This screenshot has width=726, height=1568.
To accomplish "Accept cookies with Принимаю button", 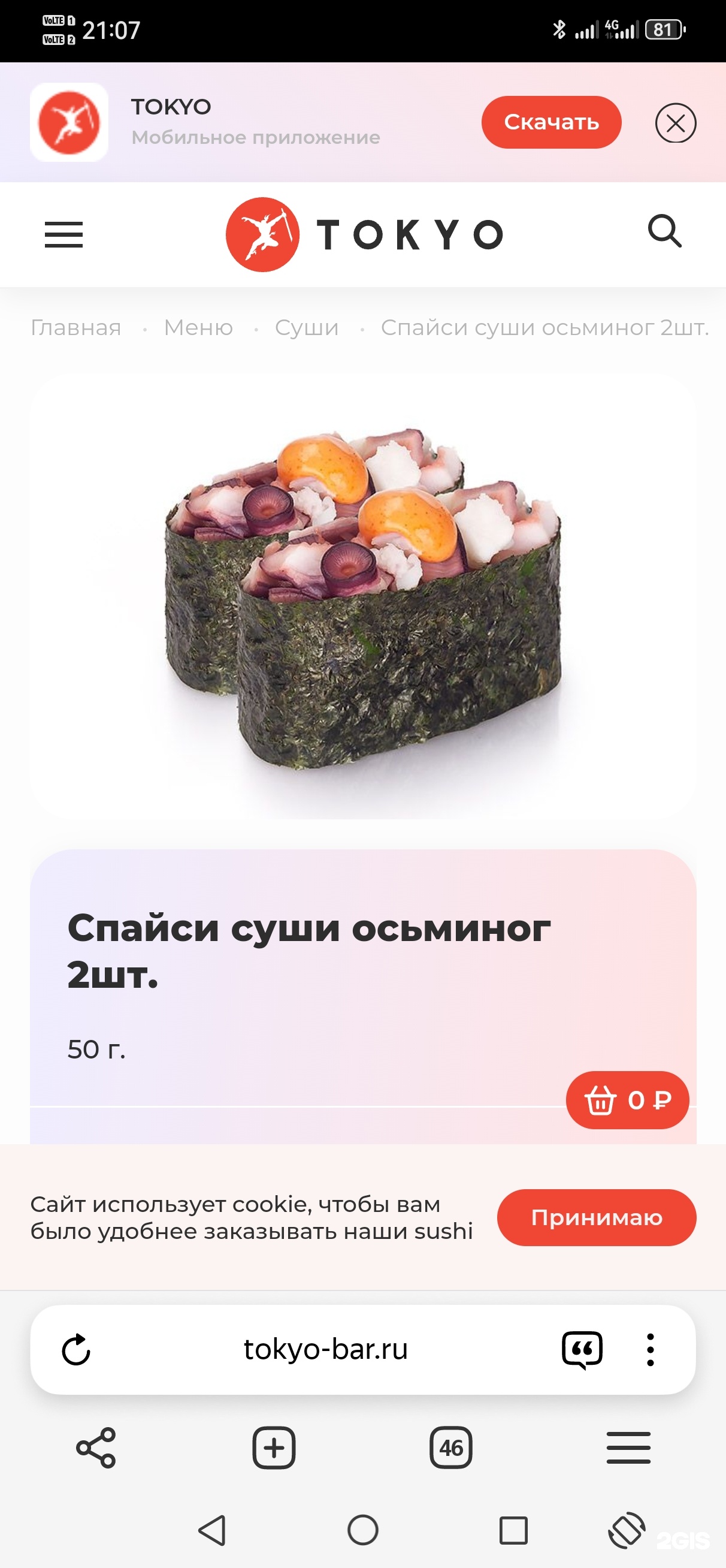I will [x=596, y=1217].
